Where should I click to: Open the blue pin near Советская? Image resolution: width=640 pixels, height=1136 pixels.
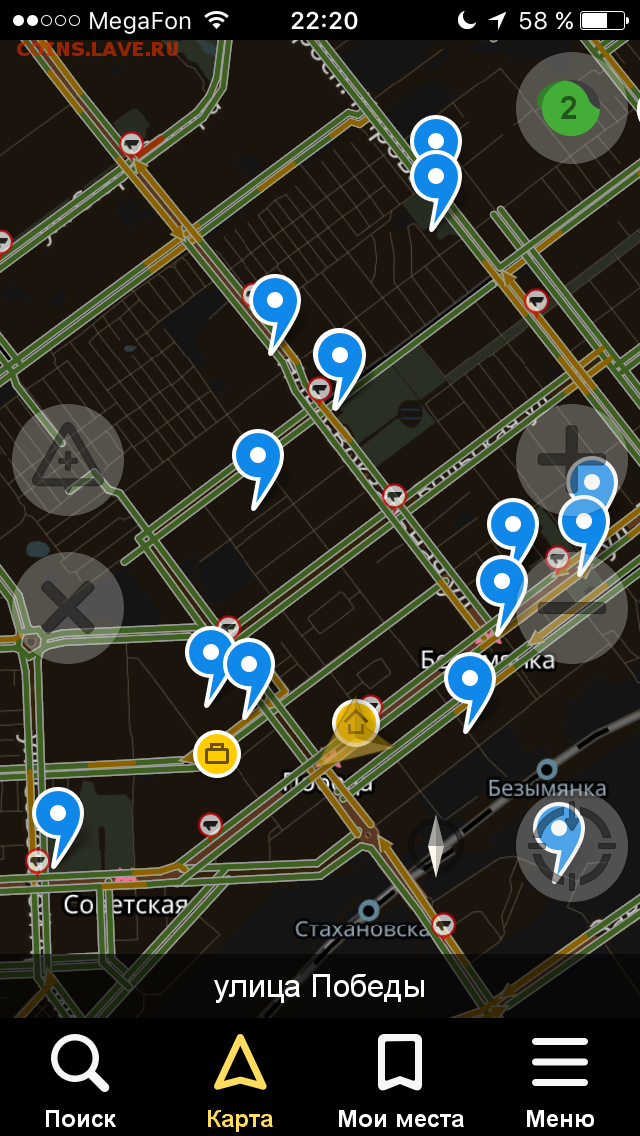[58, 822]
